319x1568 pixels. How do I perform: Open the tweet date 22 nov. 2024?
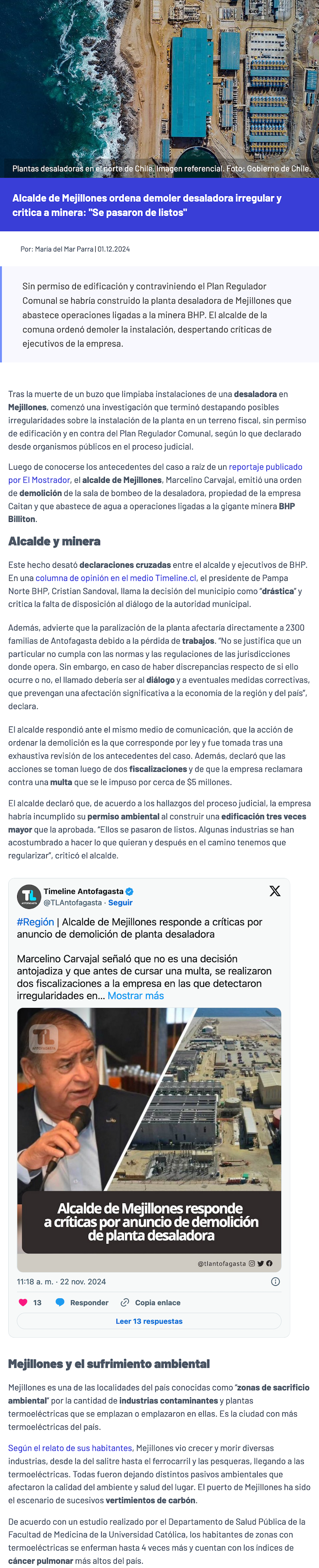tap(61, 1281)
